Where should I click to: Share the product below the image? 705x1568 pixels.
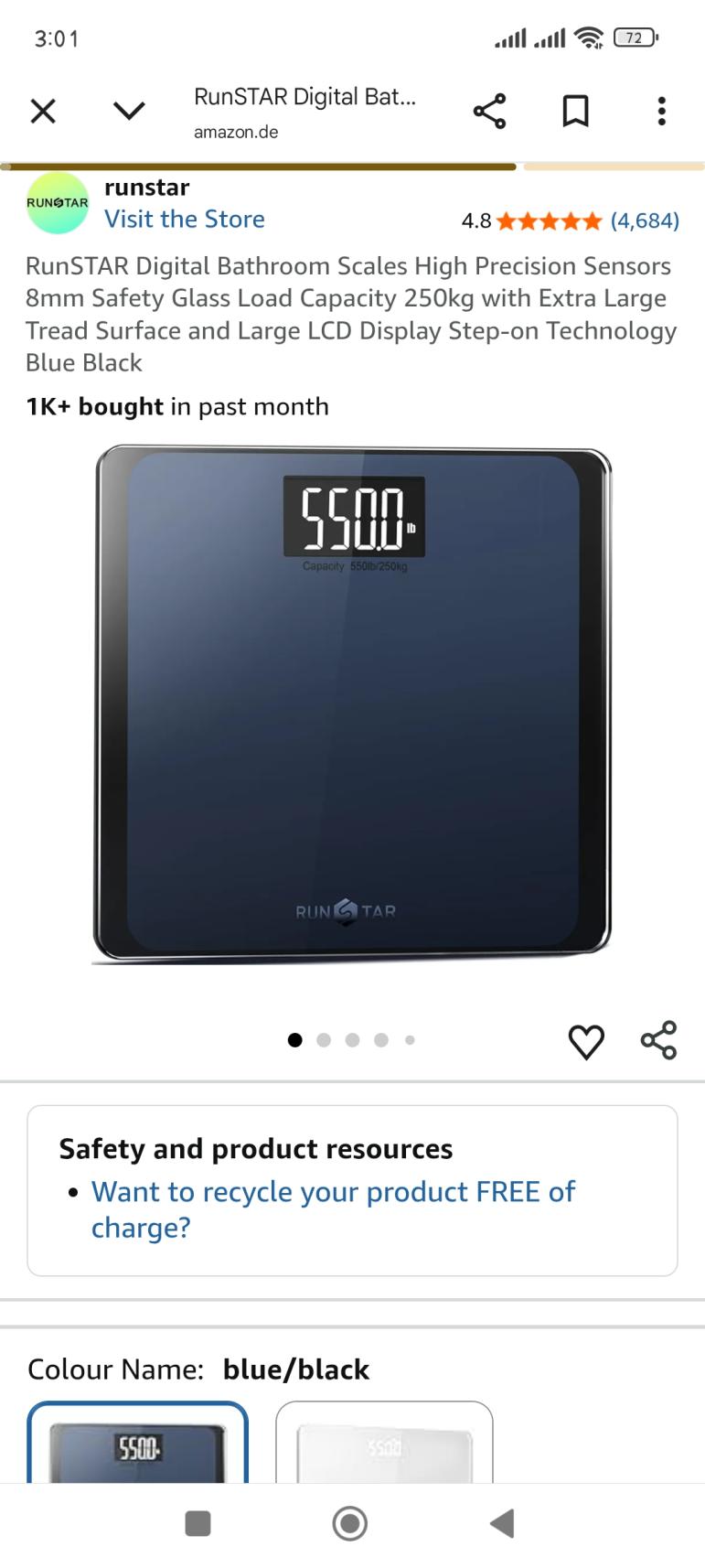(x=658, y=1040)
